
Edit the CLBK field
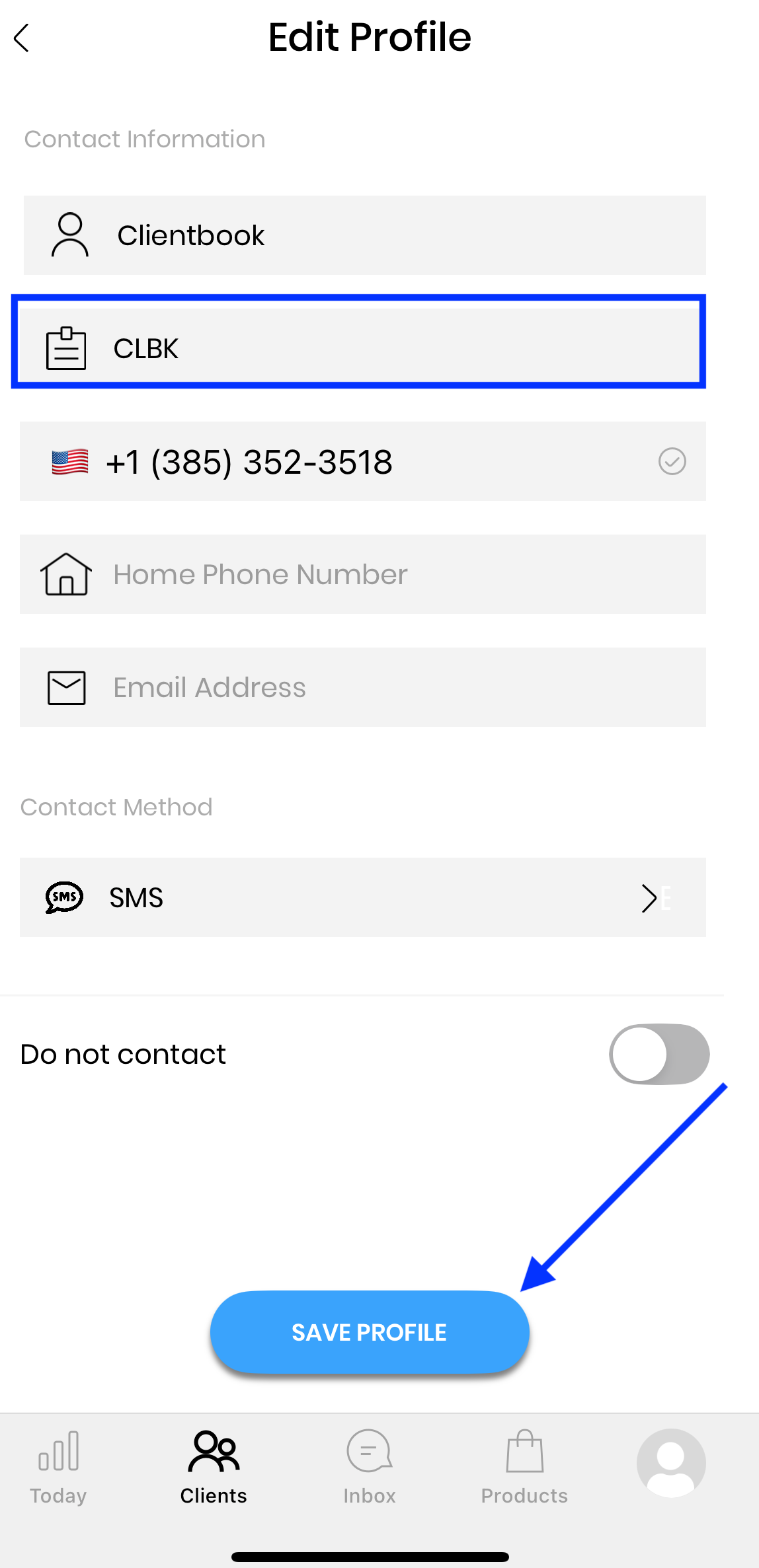click(x=397, y=348)
